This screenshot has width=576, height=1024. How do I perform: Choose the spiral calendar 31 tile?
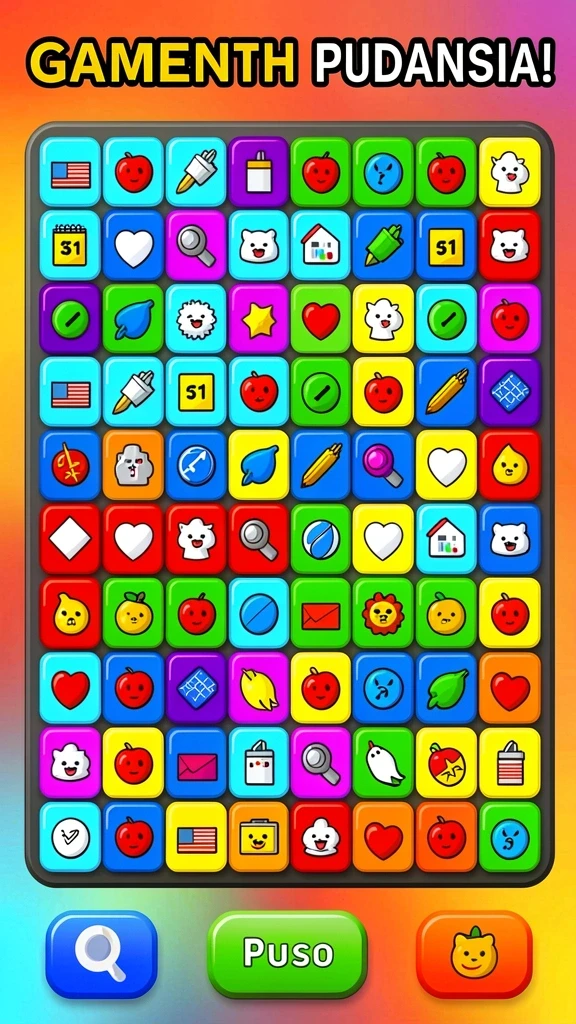pyautogui.click(x=70, y=246)
